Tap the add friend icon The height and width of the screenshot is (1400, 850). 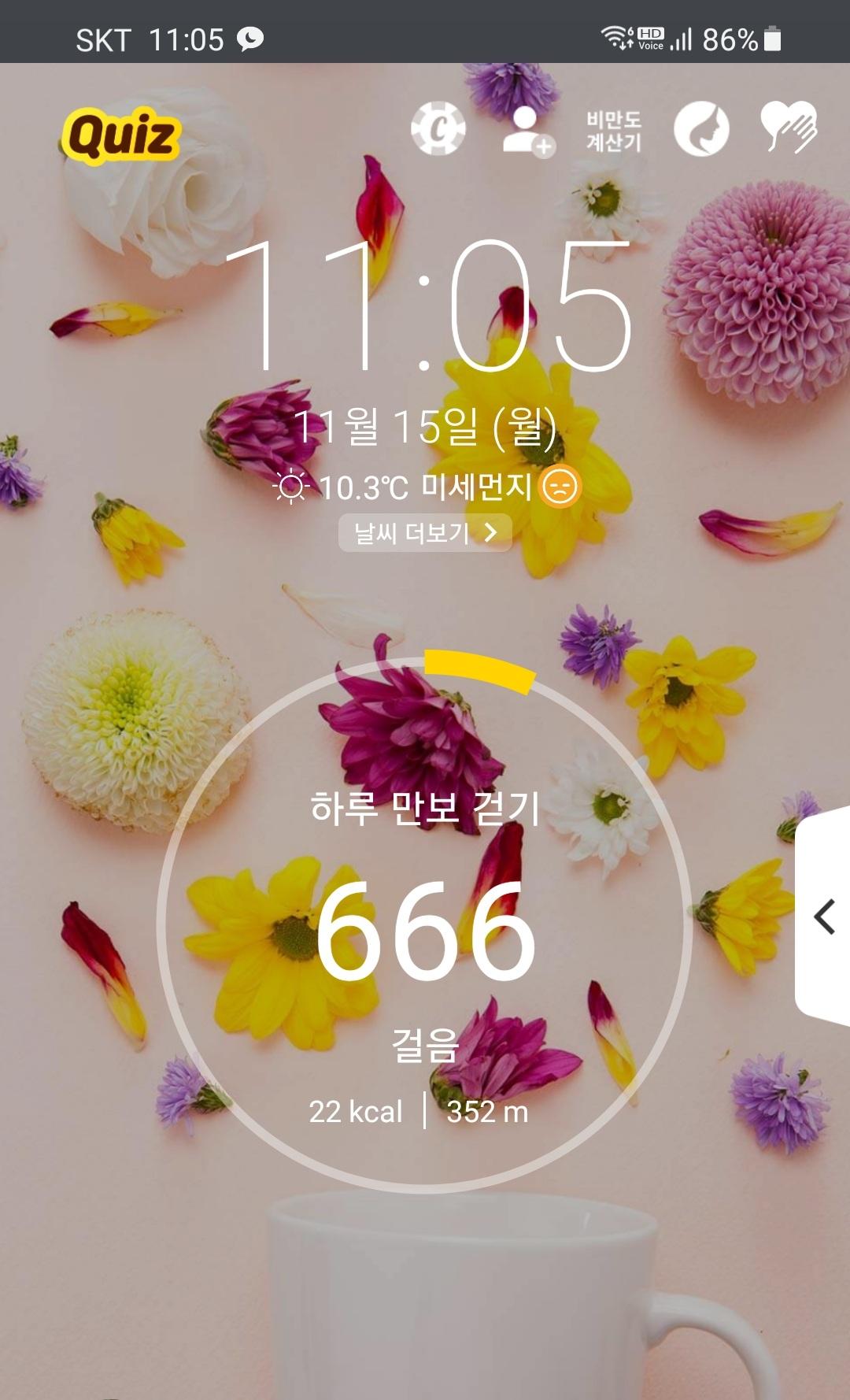pos(528,131)
